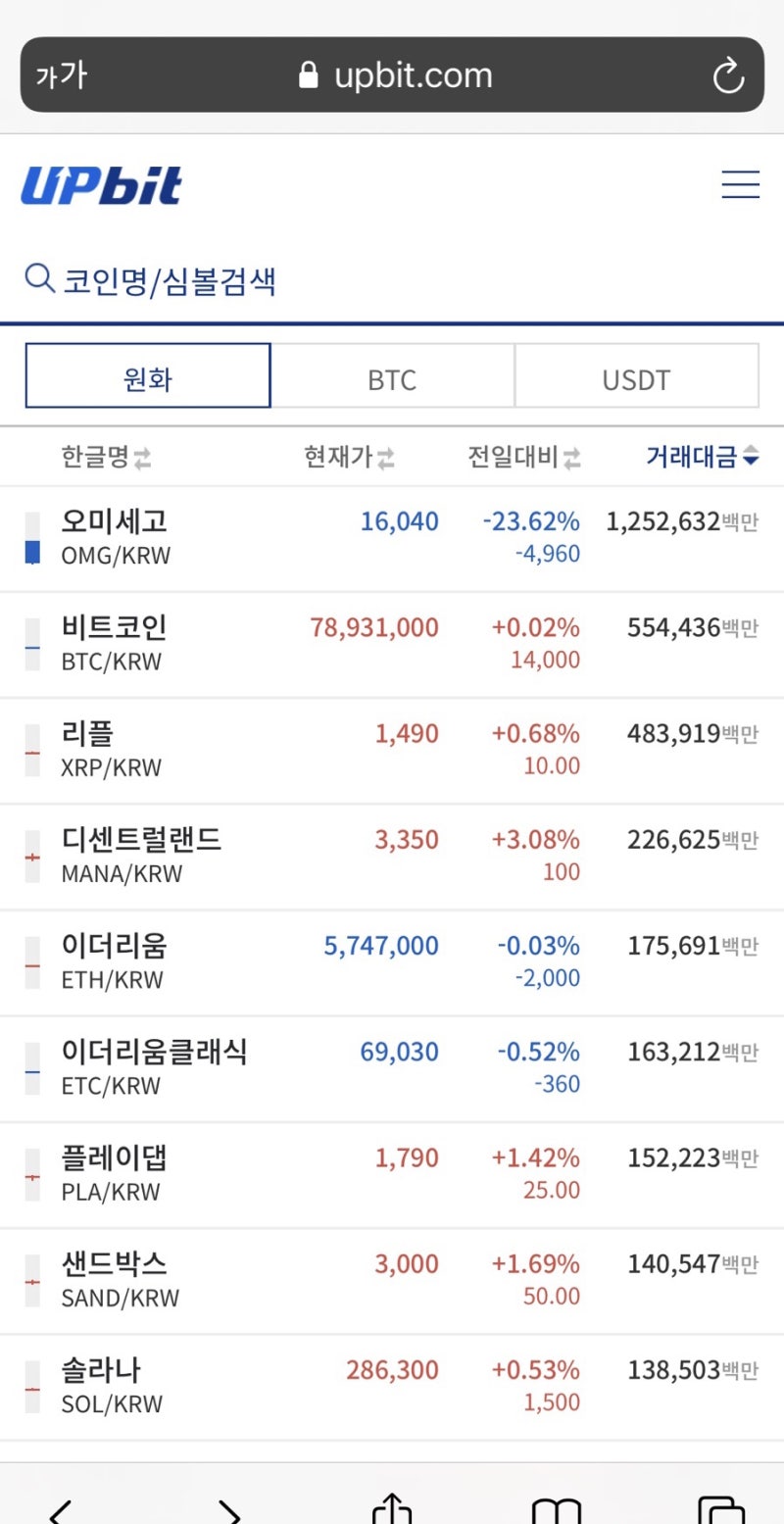
Task: Switch to the BTC market tab
Action: point(392,377)
